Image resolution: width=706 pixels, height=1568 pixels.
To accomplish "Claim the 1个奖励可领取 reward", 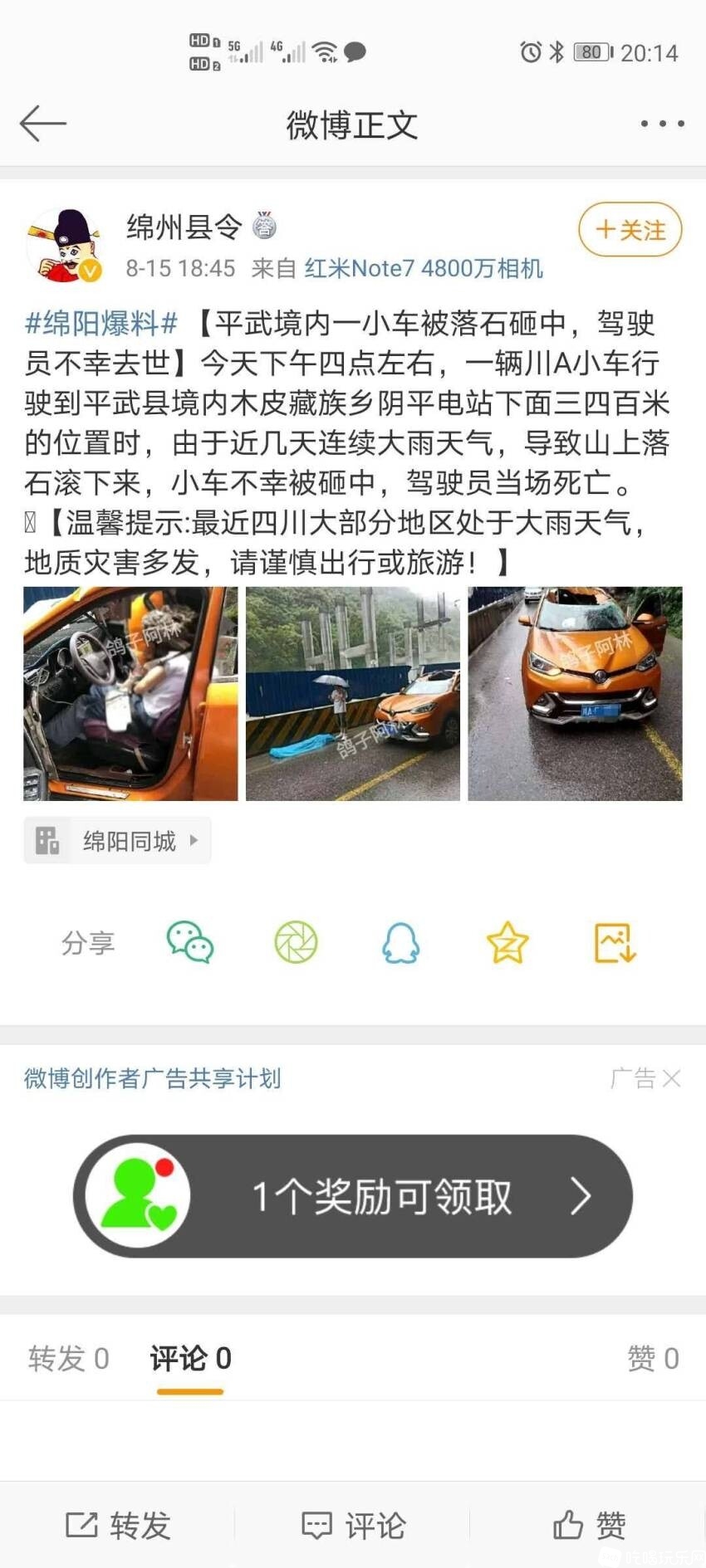I will [353, 1196].
